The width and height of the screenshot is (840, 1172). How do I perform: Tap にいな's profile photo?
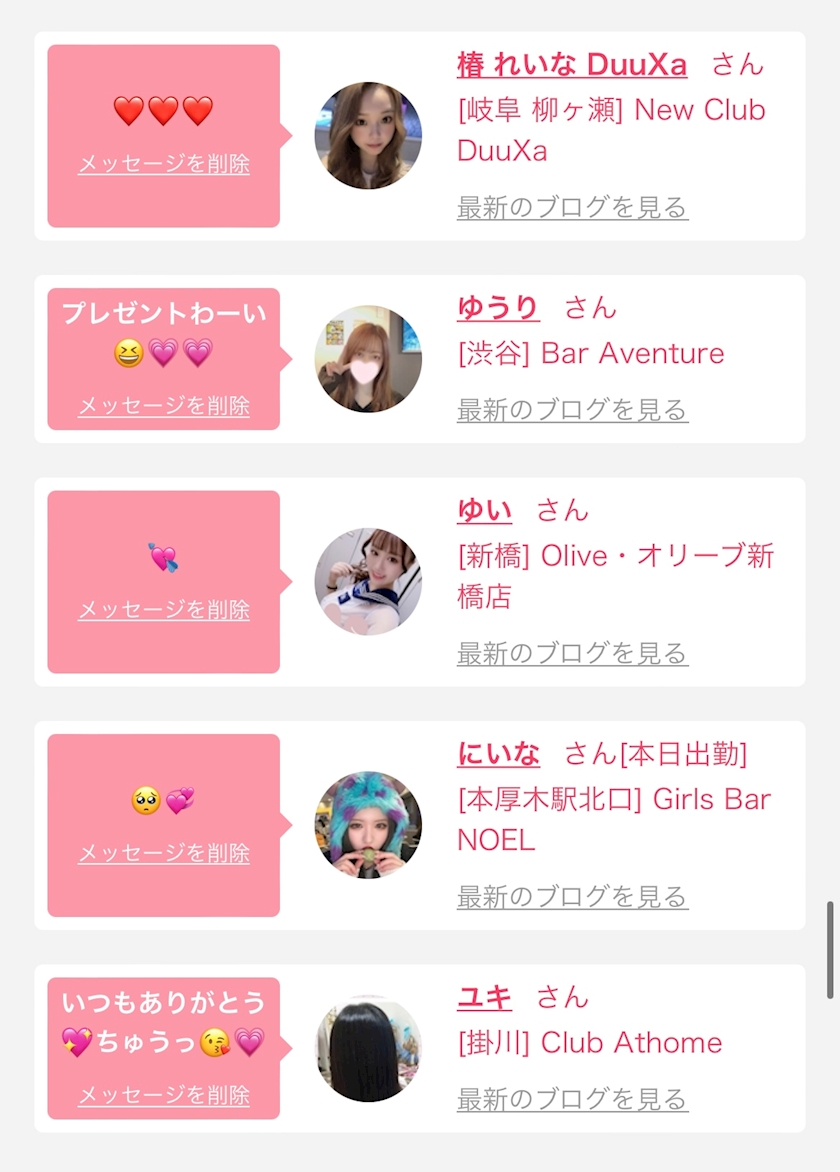368,825
